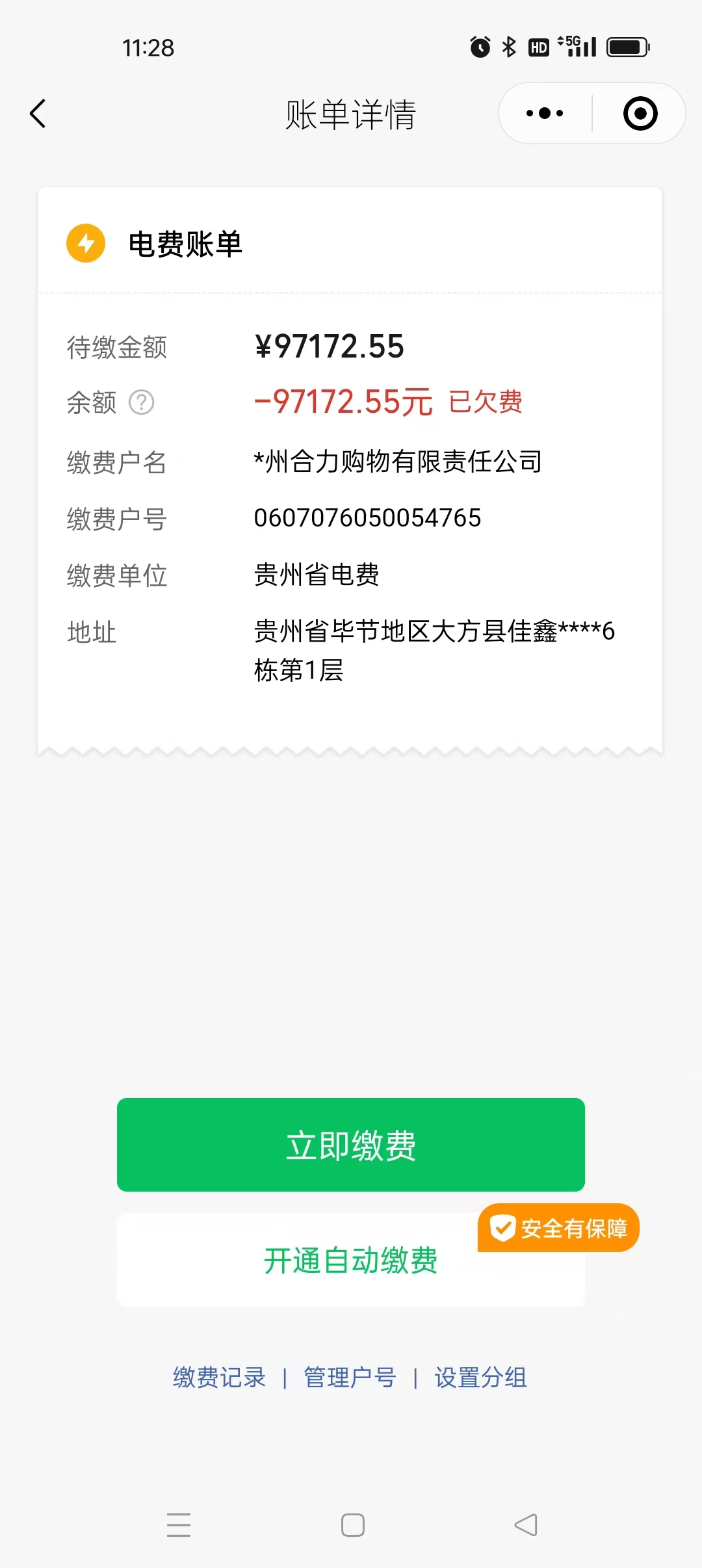Tap the system home button
This screenshot has width=702, height=1568.
pyautogui.click(x=353, y=1525)
